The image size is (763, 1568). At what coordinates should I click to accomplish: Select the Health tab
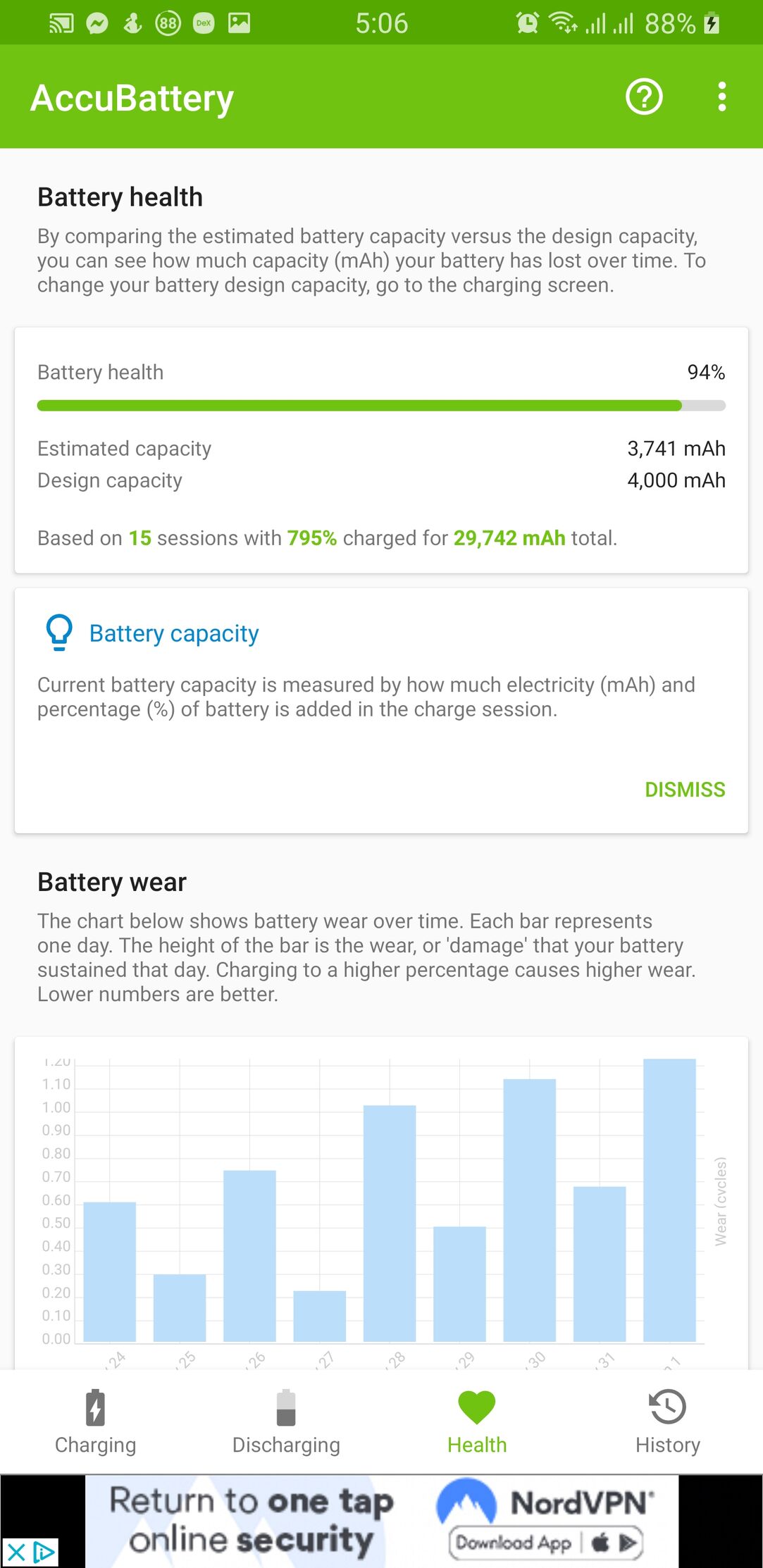(477, 1421)
